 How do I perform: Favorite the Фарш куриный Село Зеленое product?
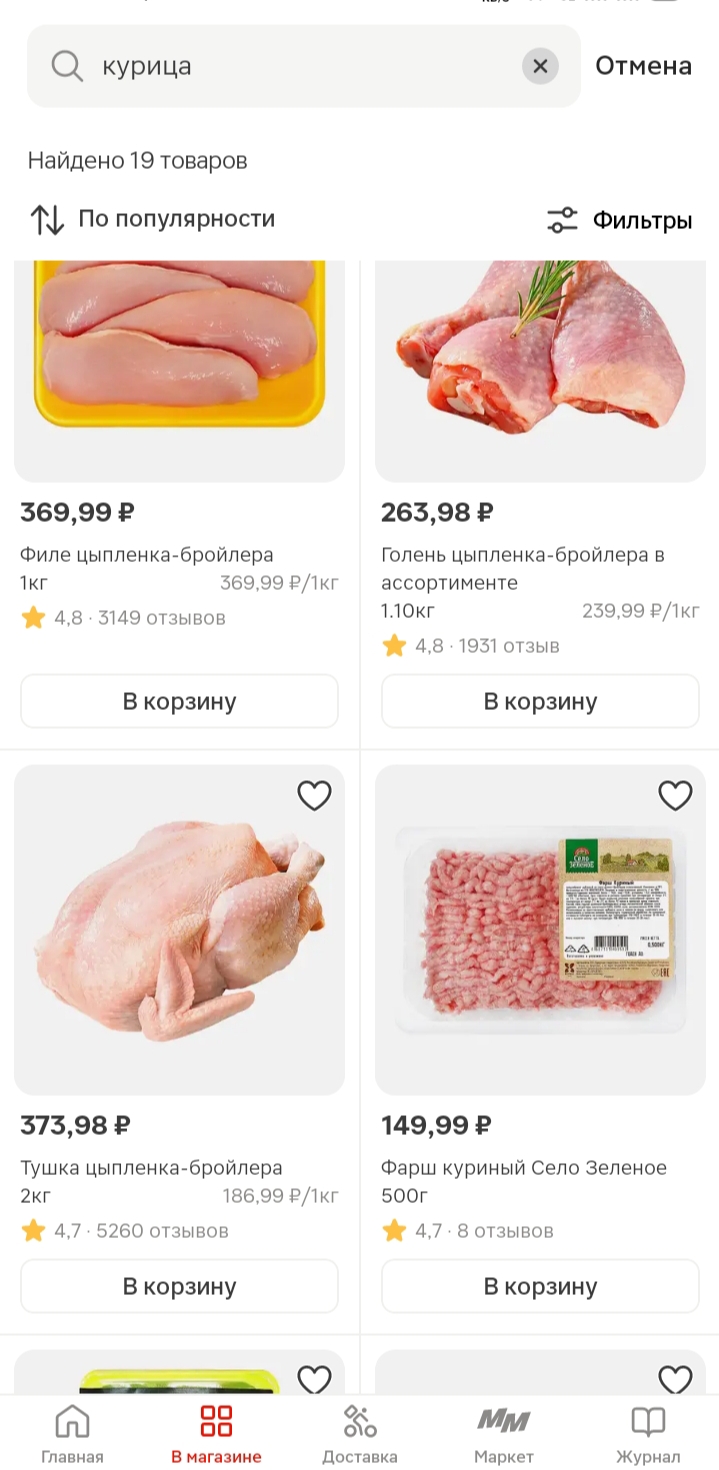[x=675, y=796]
